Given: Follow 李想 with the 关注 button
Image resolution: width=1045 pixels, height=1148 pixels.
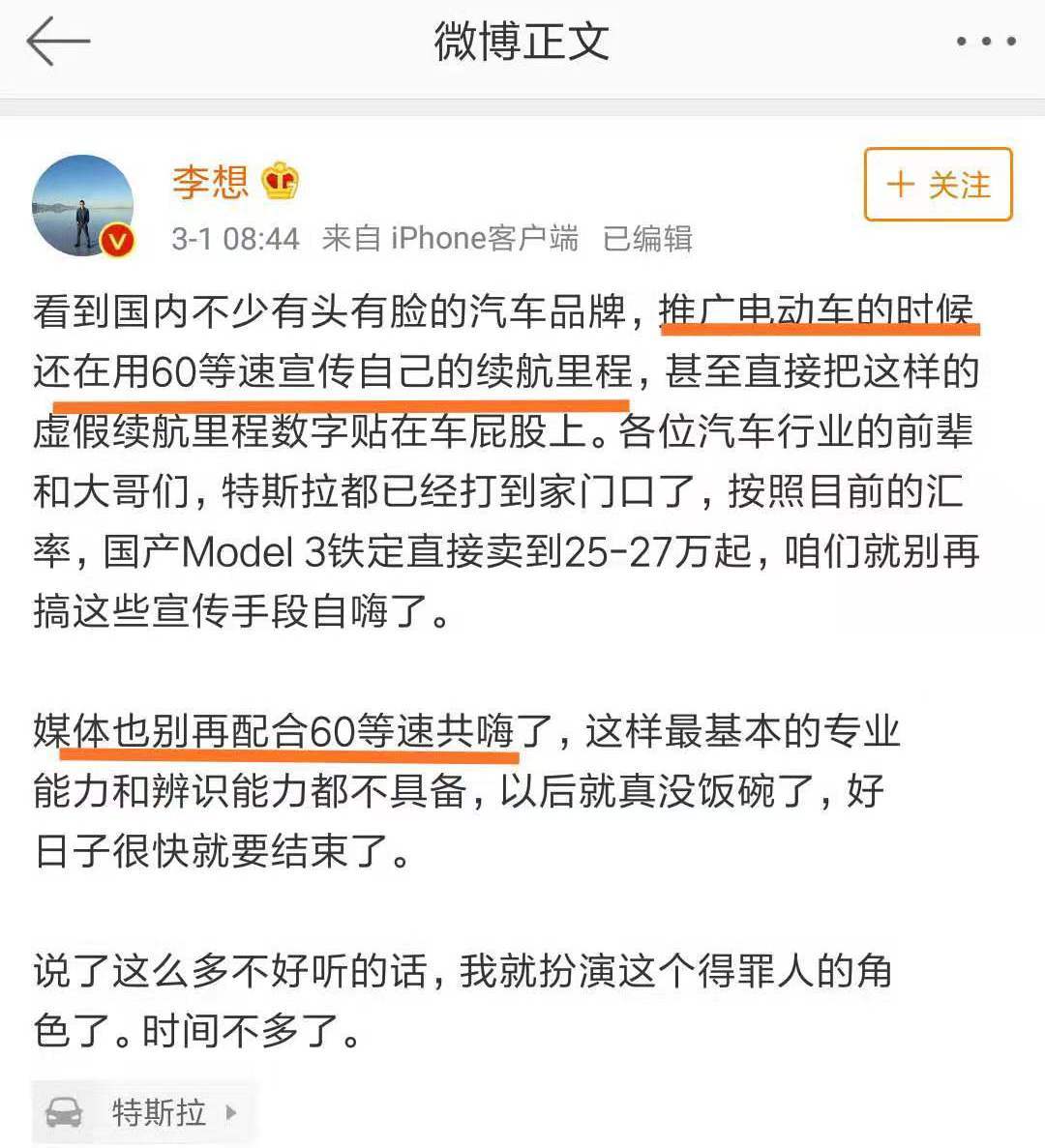Looking at the screenshot, I should pyautogui.click(x=938, y=184).
